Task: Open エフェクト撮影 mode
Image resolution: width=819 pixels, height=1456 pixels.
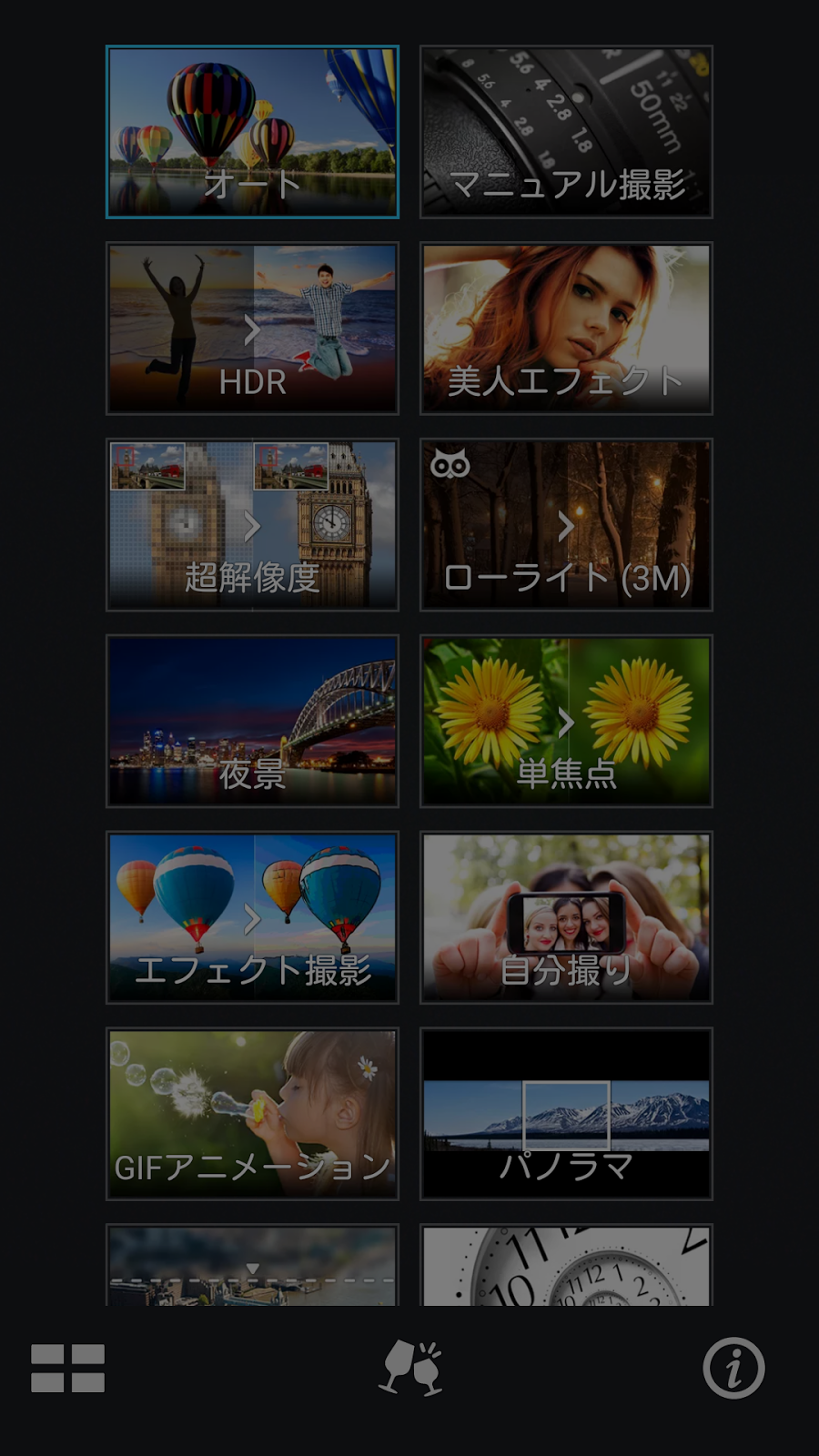Action: [252, 917]
